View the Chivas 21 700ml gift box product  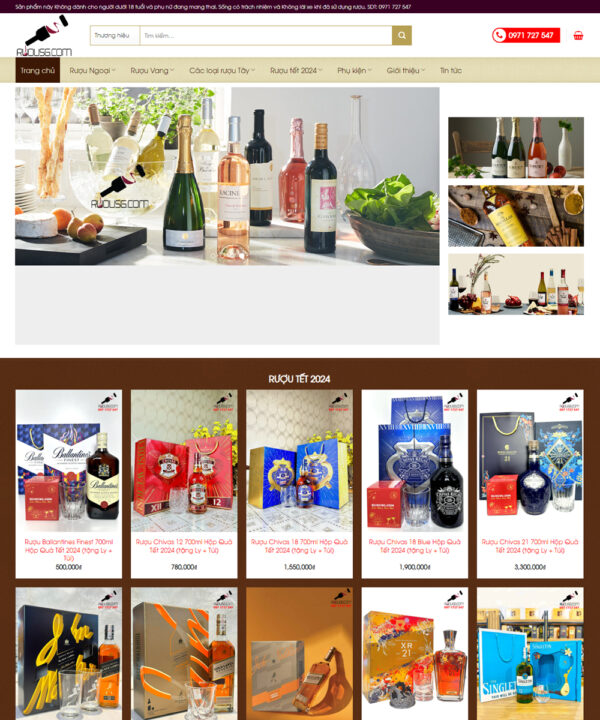[530, 545]
